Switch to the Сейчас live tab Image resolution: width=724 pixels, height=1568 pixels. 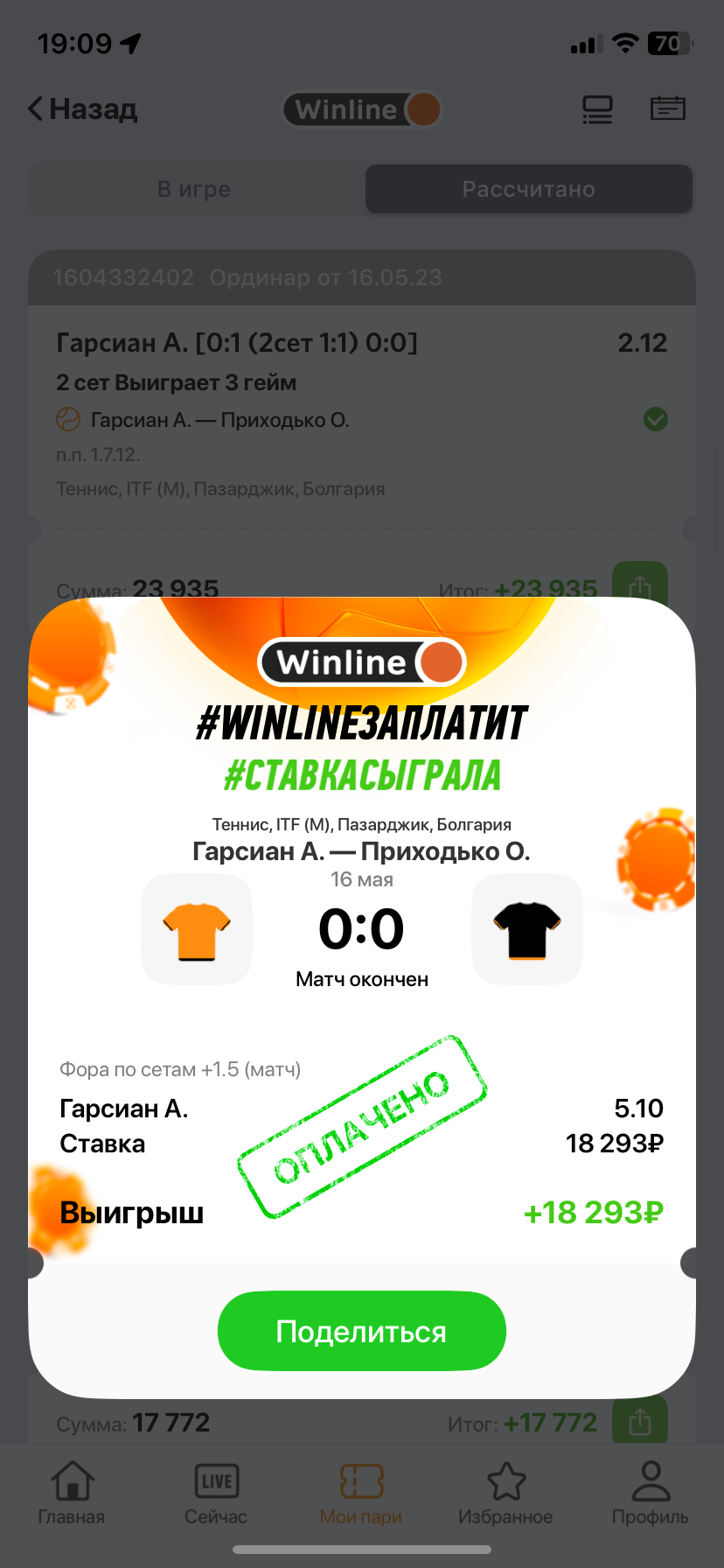pos(216,1493)
